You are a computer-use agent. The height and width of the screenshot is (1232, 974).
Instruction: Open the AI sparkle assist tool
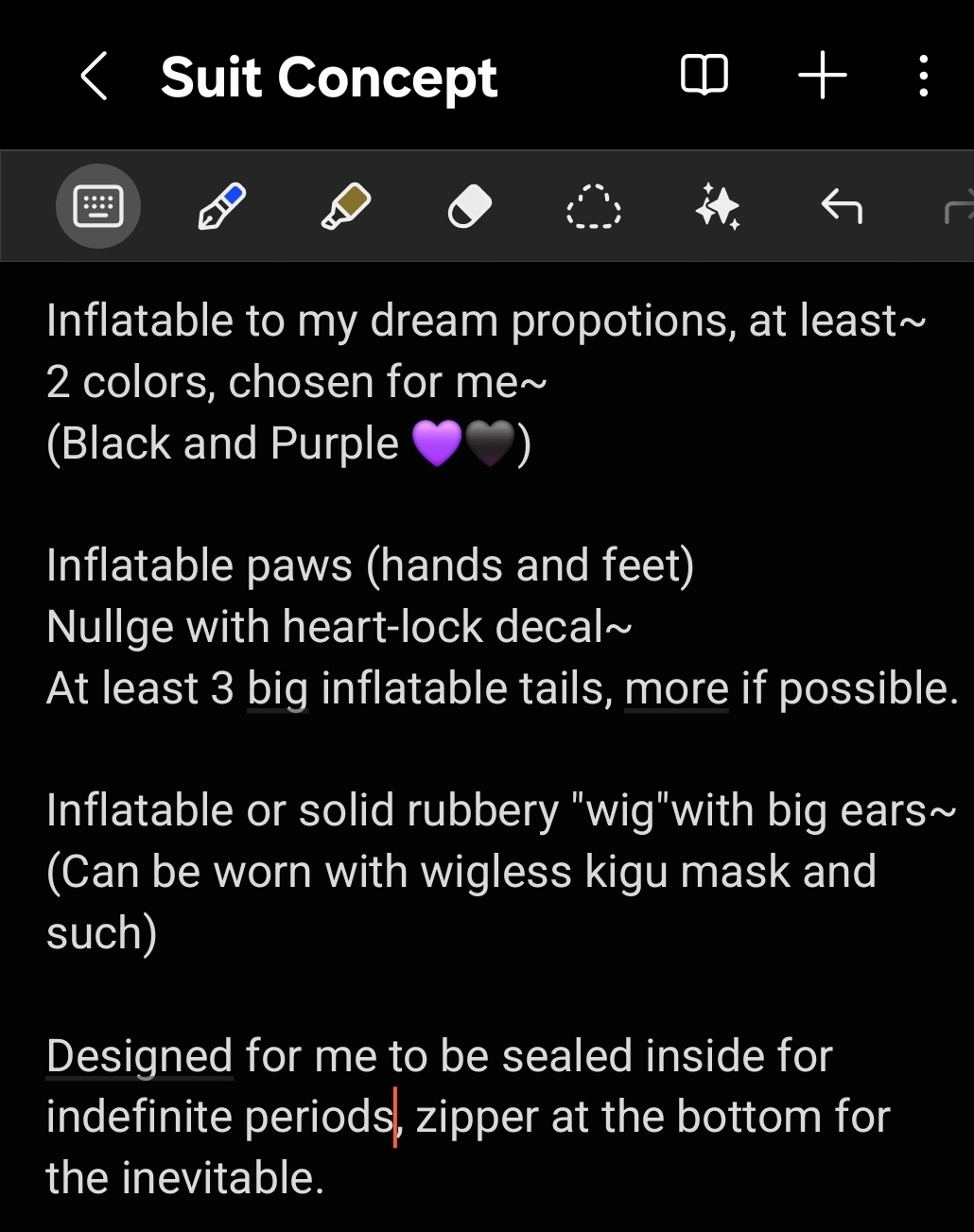pyautogui.click(x=717, y=206)
